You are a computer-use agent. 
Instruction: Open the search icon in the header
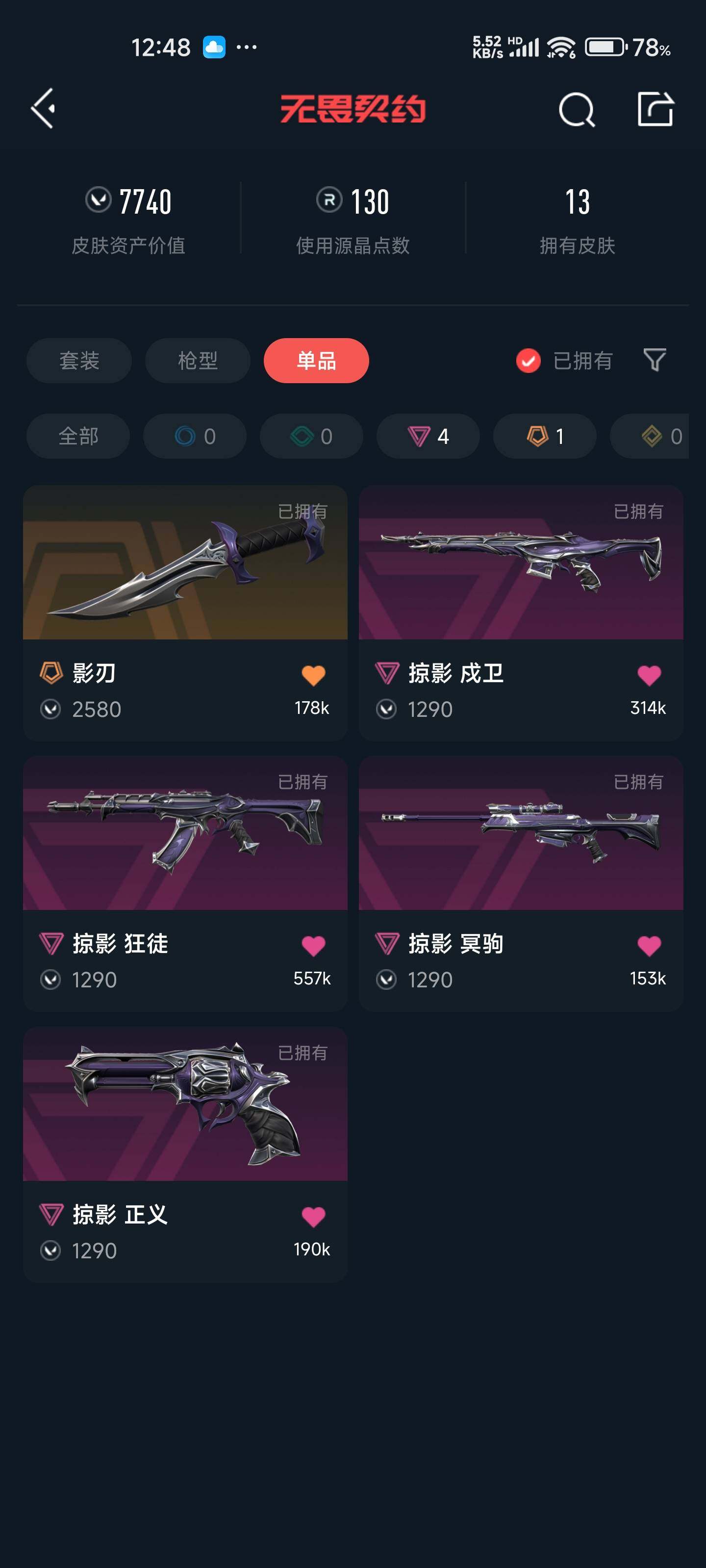click(576, 110)
